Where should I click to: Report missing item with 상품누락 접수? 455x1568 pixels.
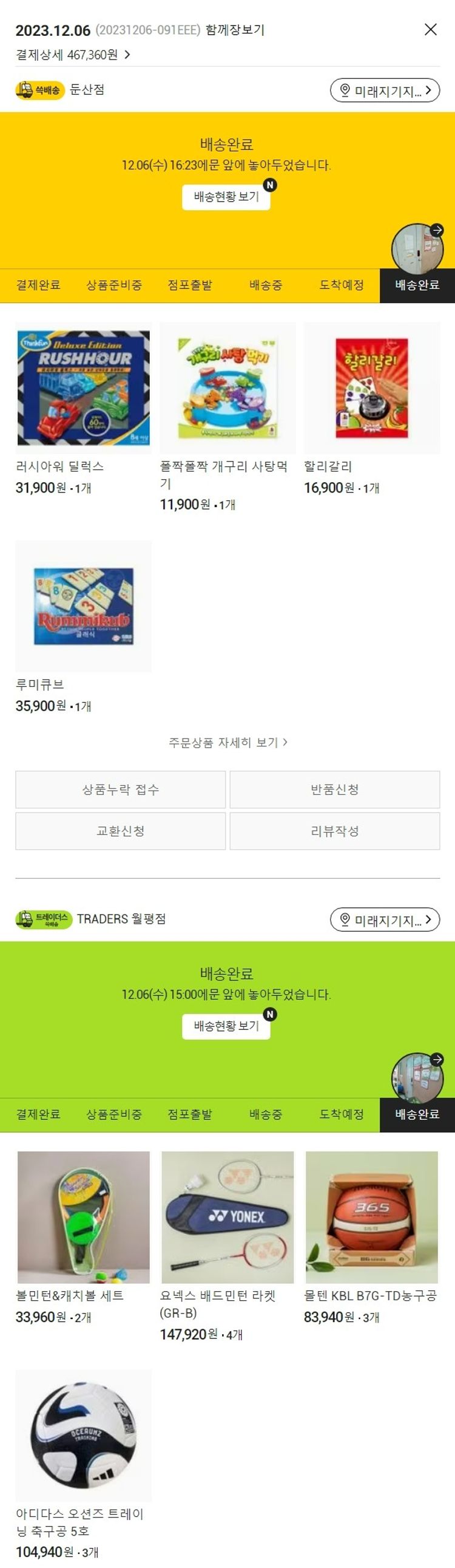click(x=121, y=789)
